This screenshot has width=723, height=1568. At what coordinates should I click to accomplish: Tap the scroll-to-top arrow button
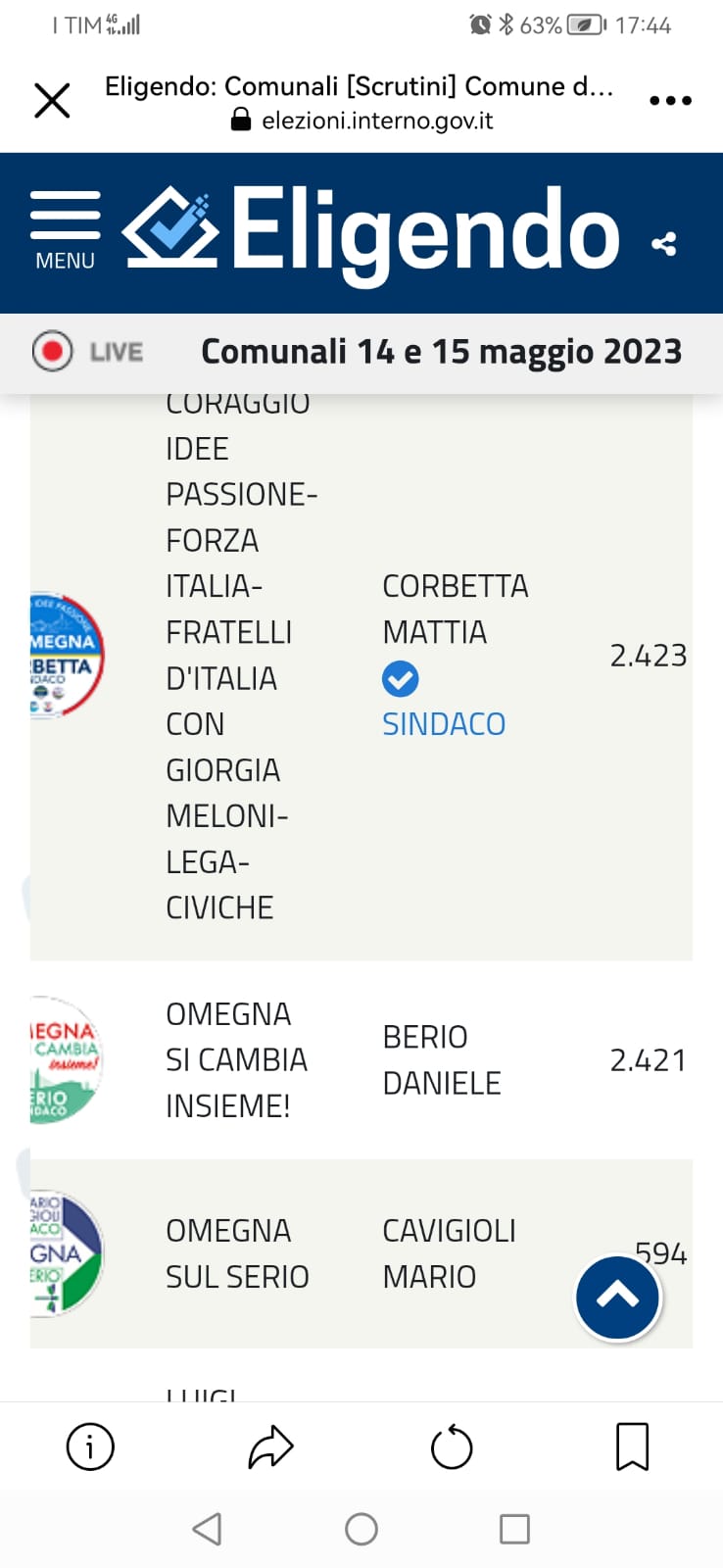pyautogui.click(x=617, y=1298)
